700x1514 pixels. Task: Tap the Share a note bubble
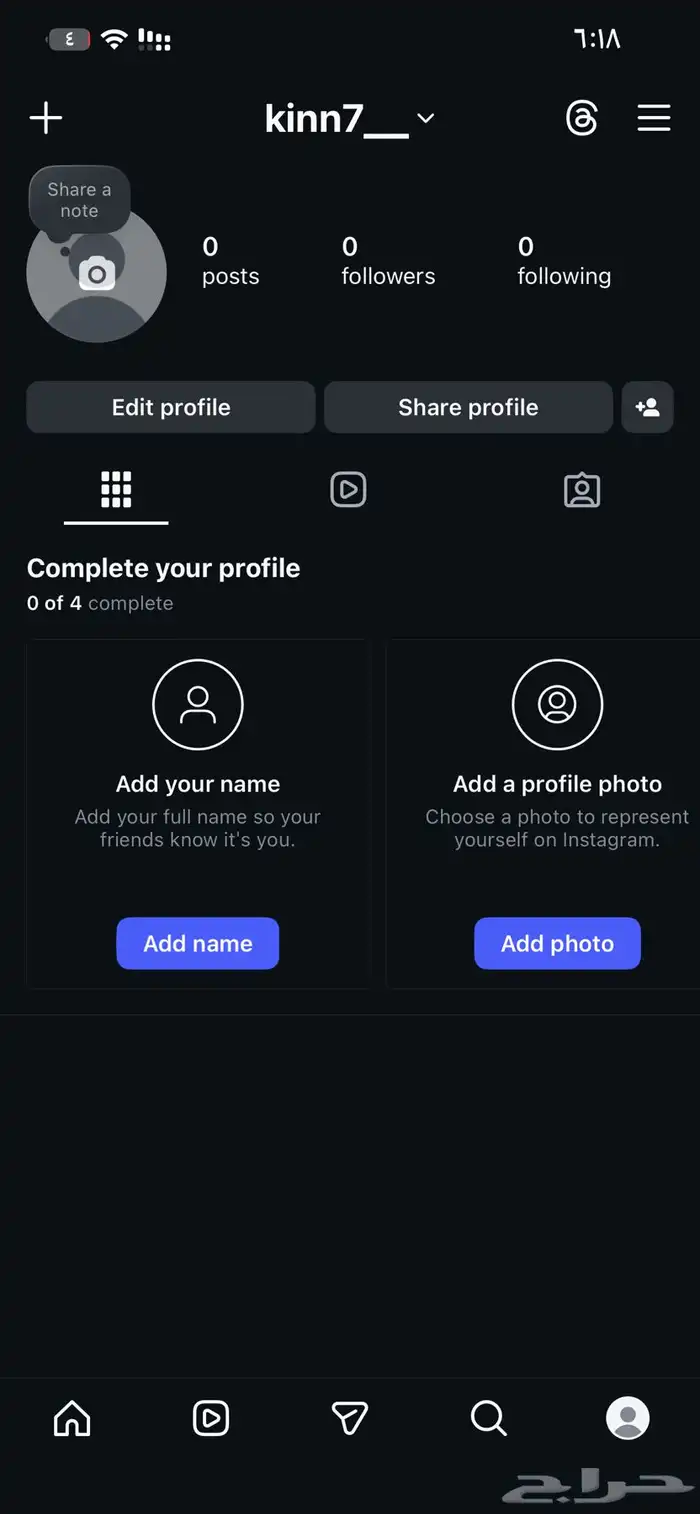79,200
